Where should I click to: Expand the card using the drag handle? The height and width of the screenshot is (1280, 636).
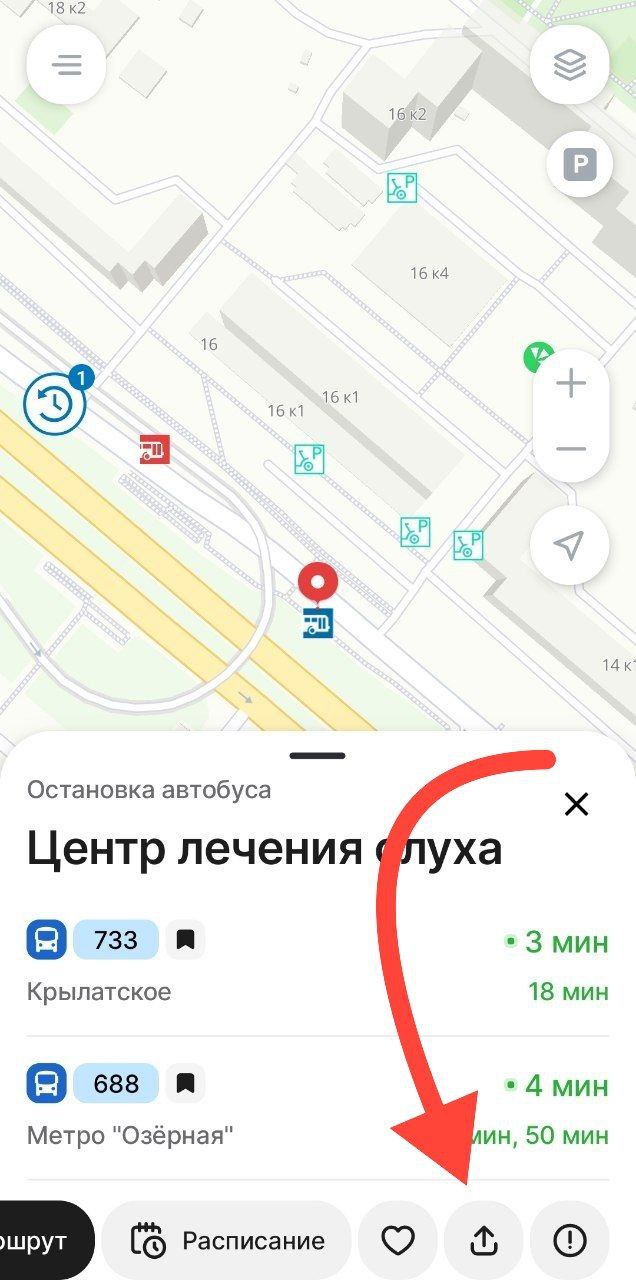click(318, 756)
